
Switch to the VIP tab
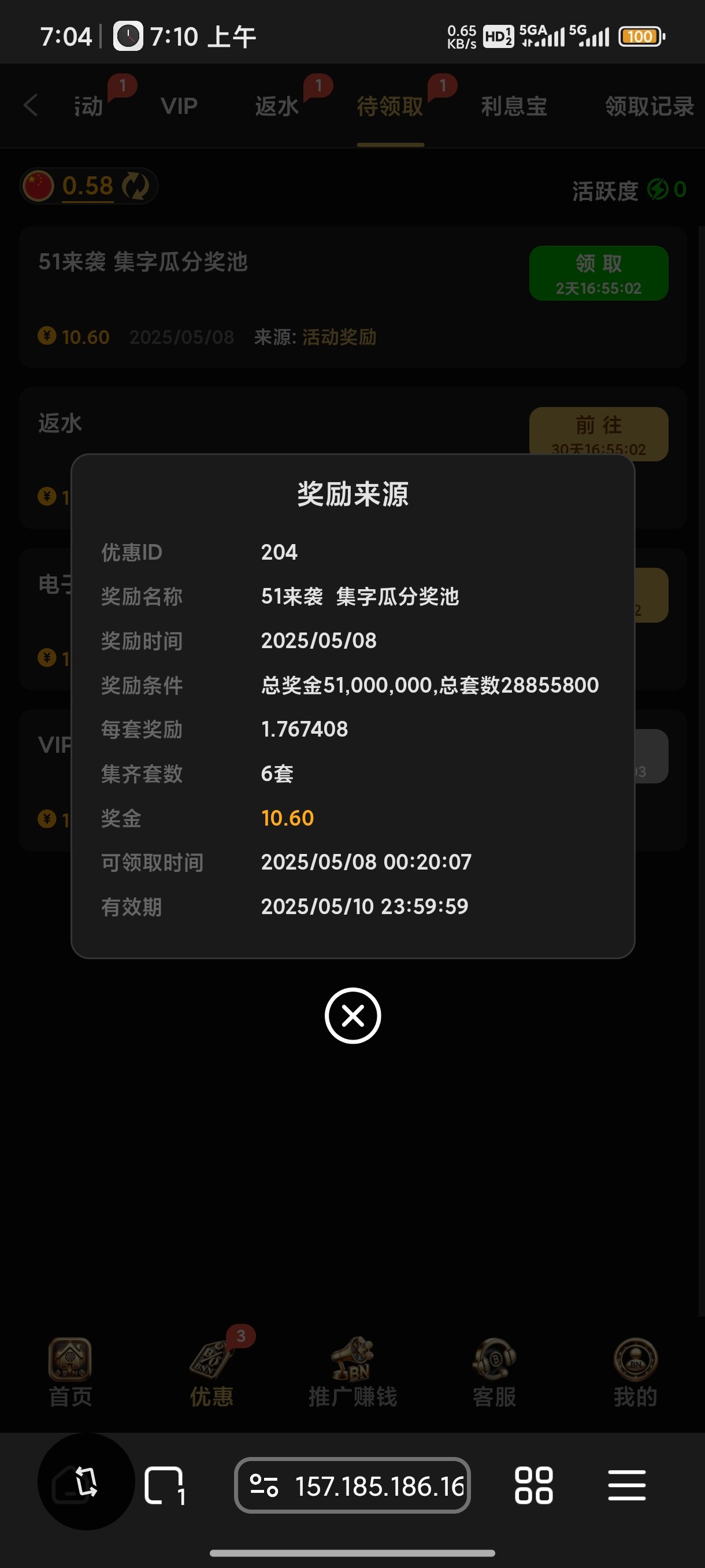tap(179, 106)
